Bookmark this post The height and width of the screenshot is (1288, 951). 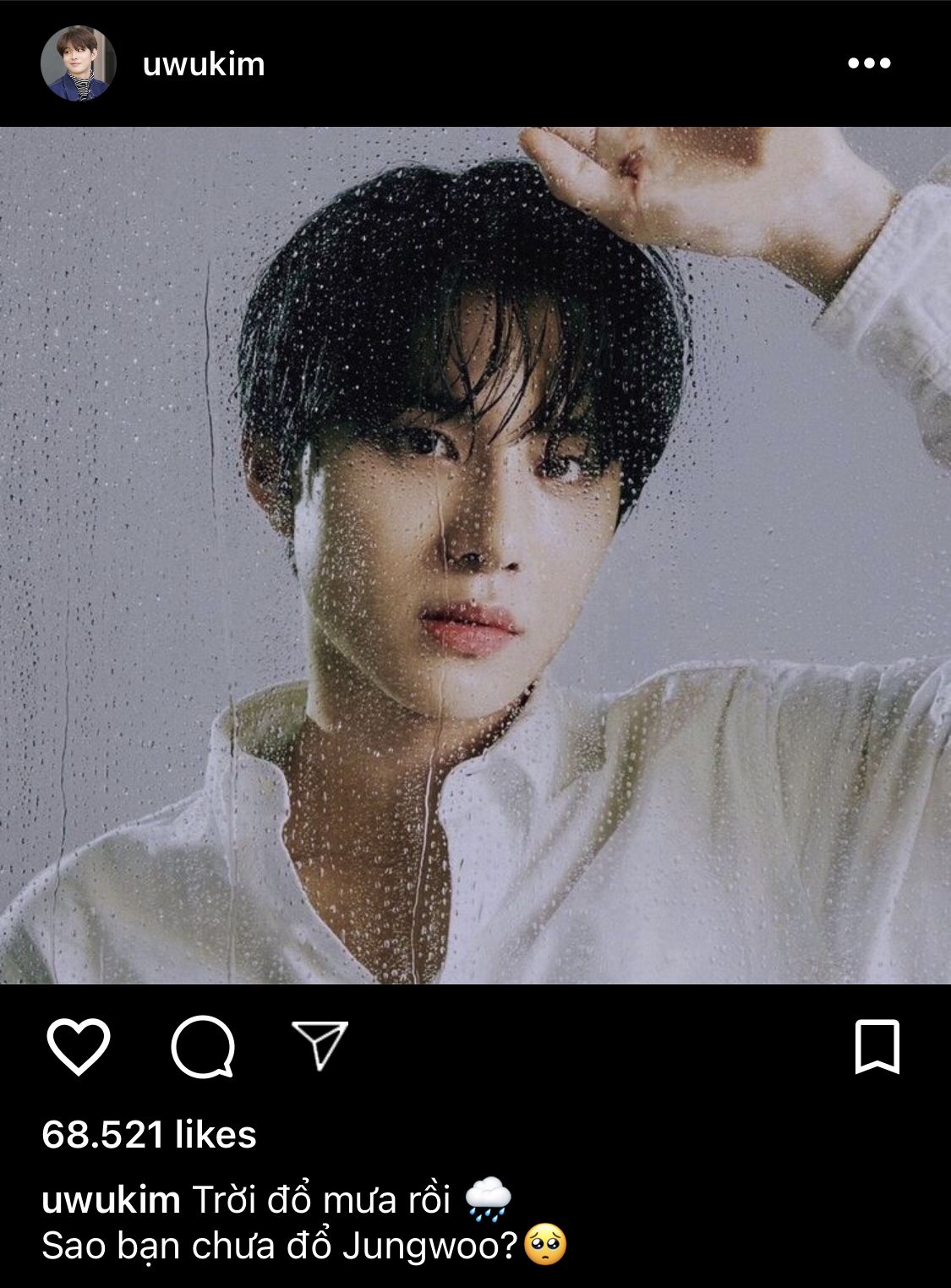[x=877, y=1047]
